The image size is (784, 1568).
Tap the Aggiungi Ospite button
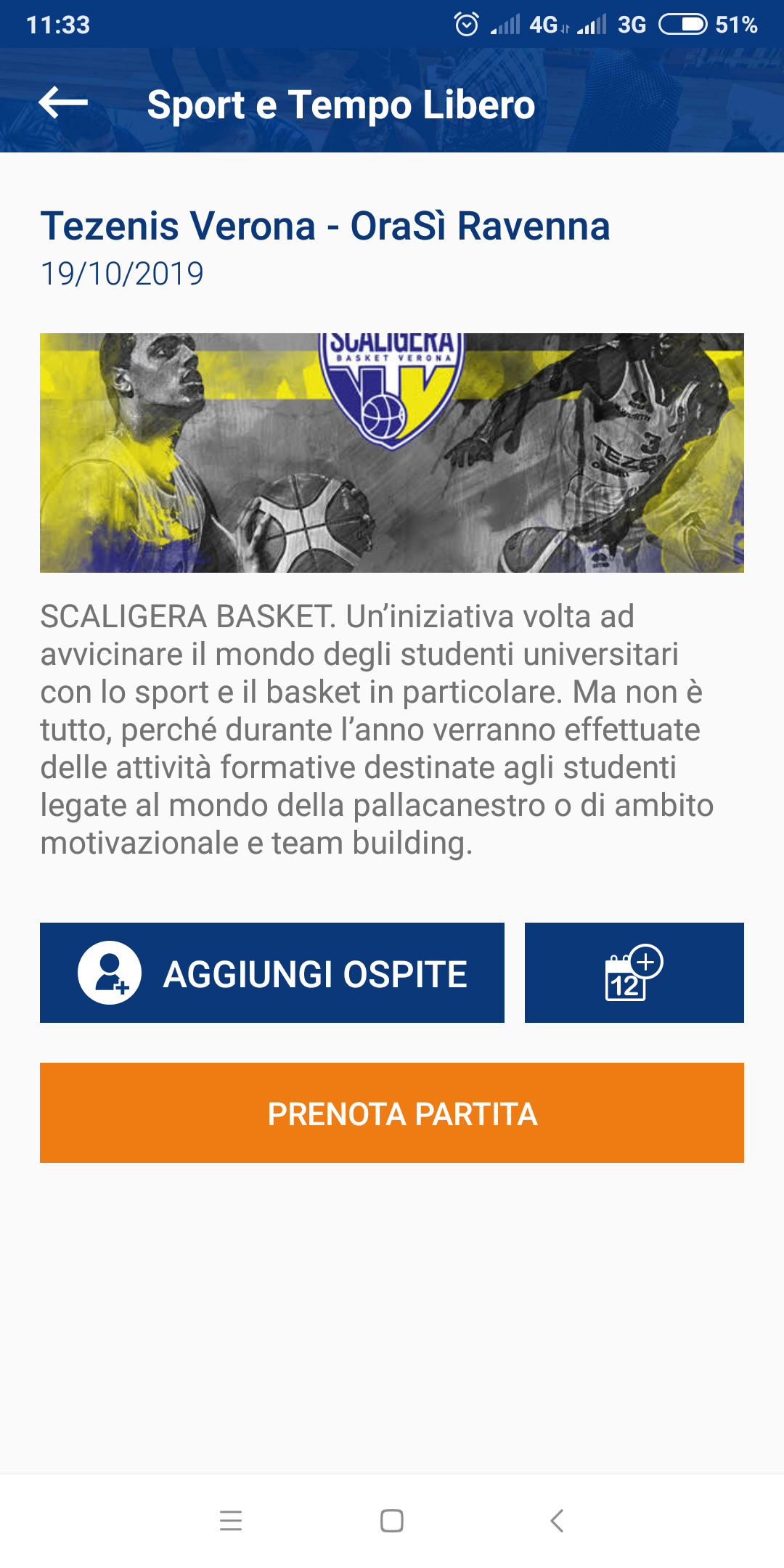[x=272, y=973]
